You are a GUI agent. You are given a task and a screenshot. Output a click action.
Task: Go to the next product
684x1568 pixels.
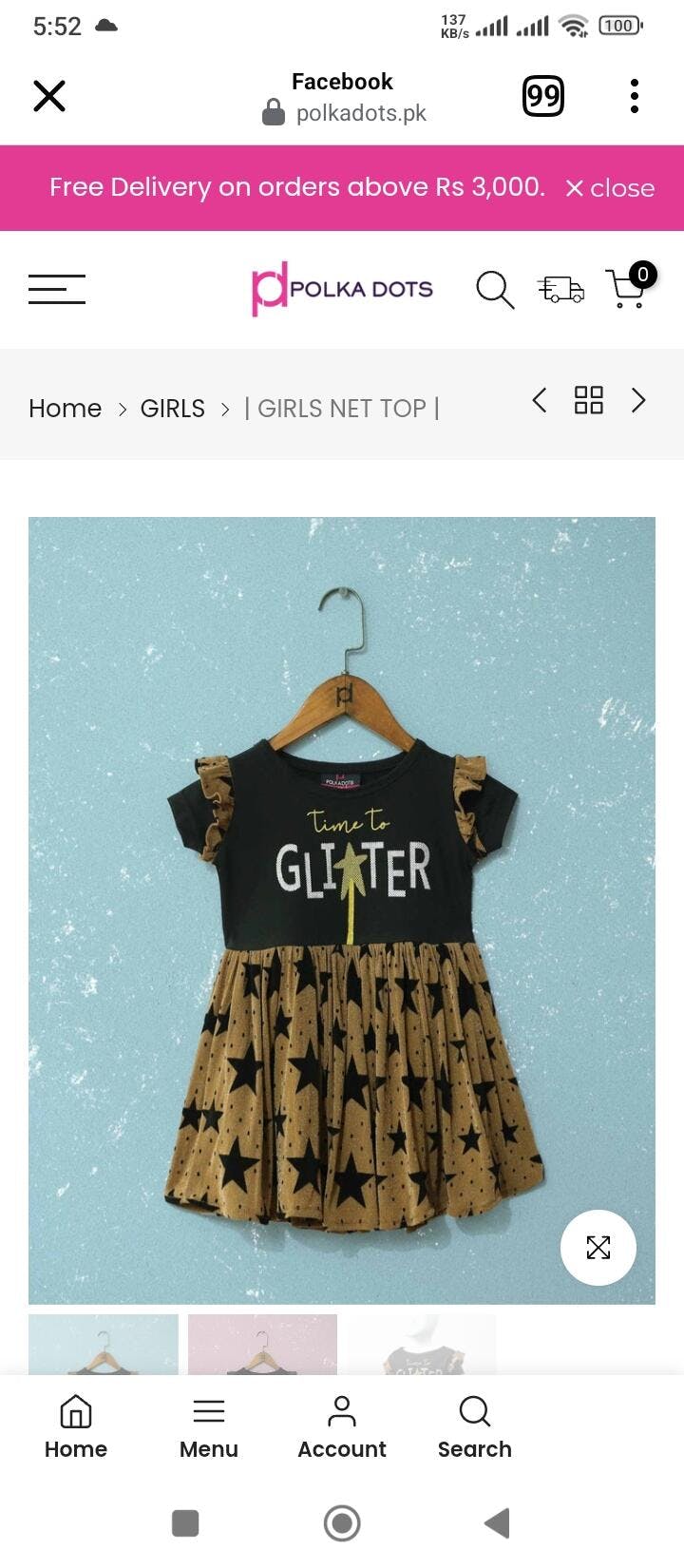click(638, 400)
